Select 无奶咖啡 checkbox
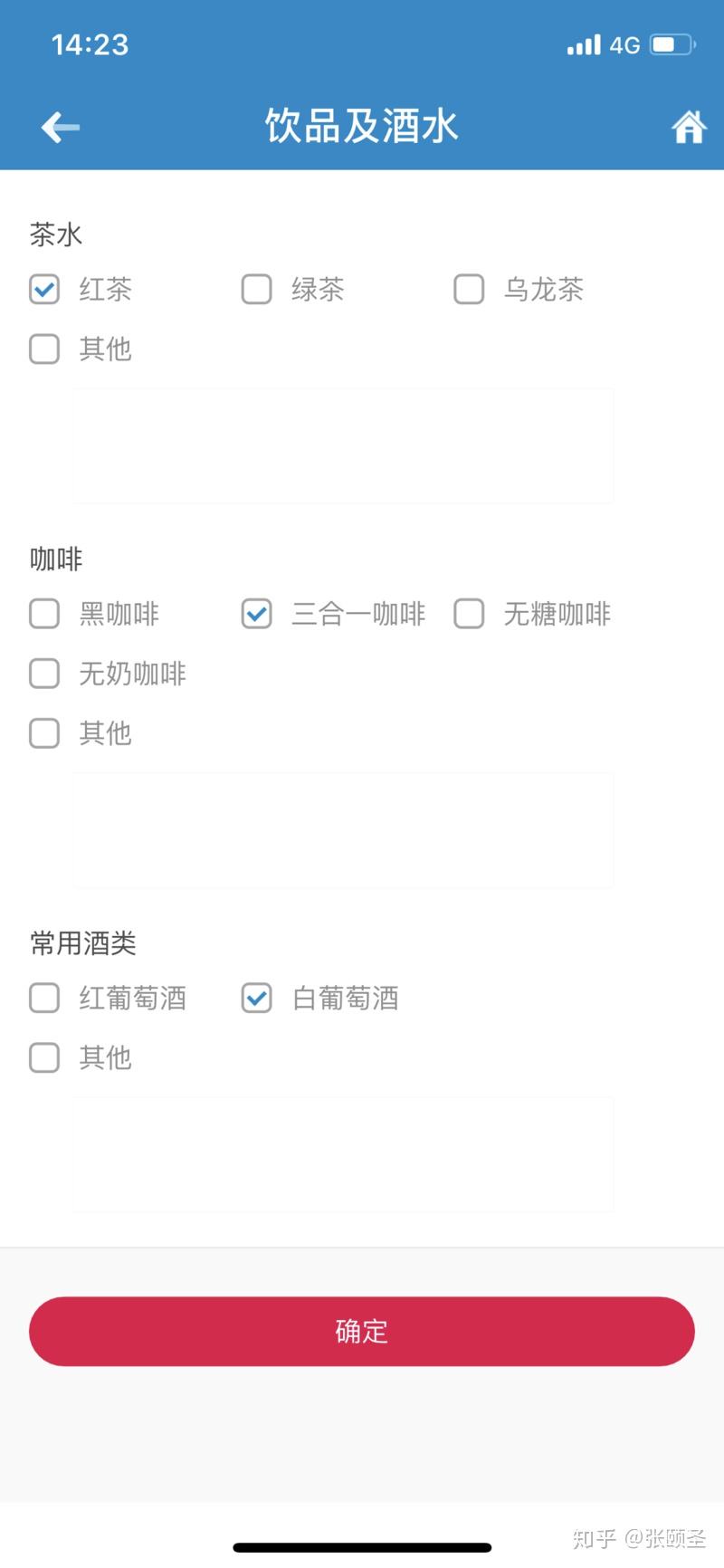The image size is (724, 1568). [44, 674]
